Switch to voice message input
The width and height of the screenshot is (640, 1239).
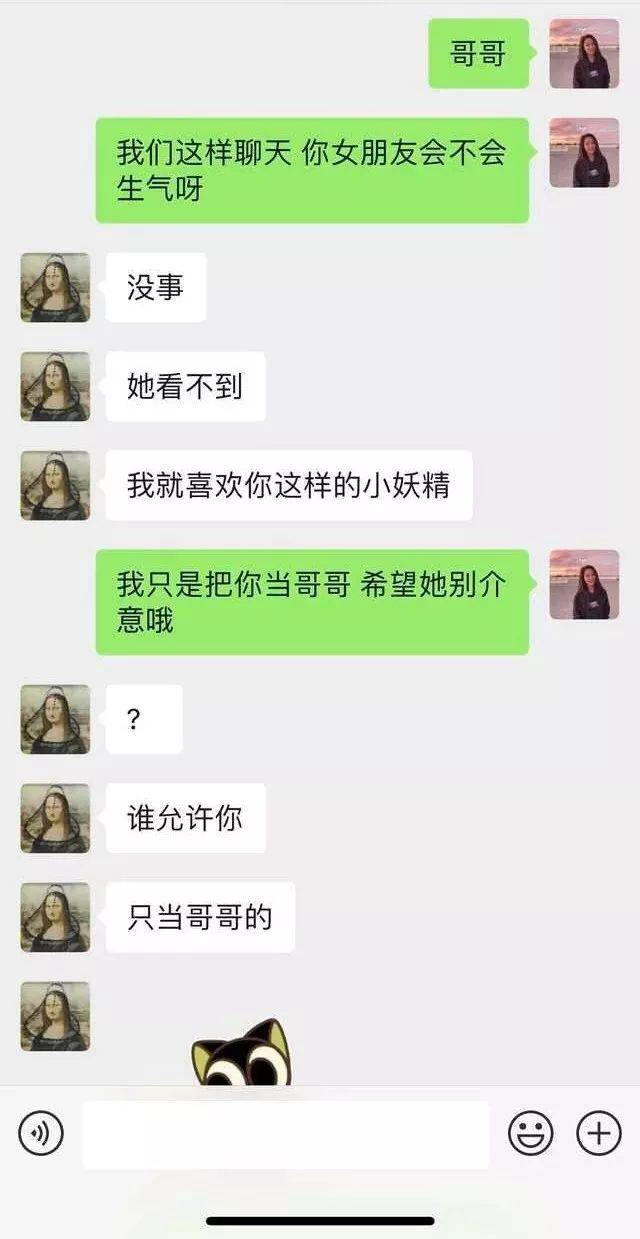click(x=41, y=1133)
